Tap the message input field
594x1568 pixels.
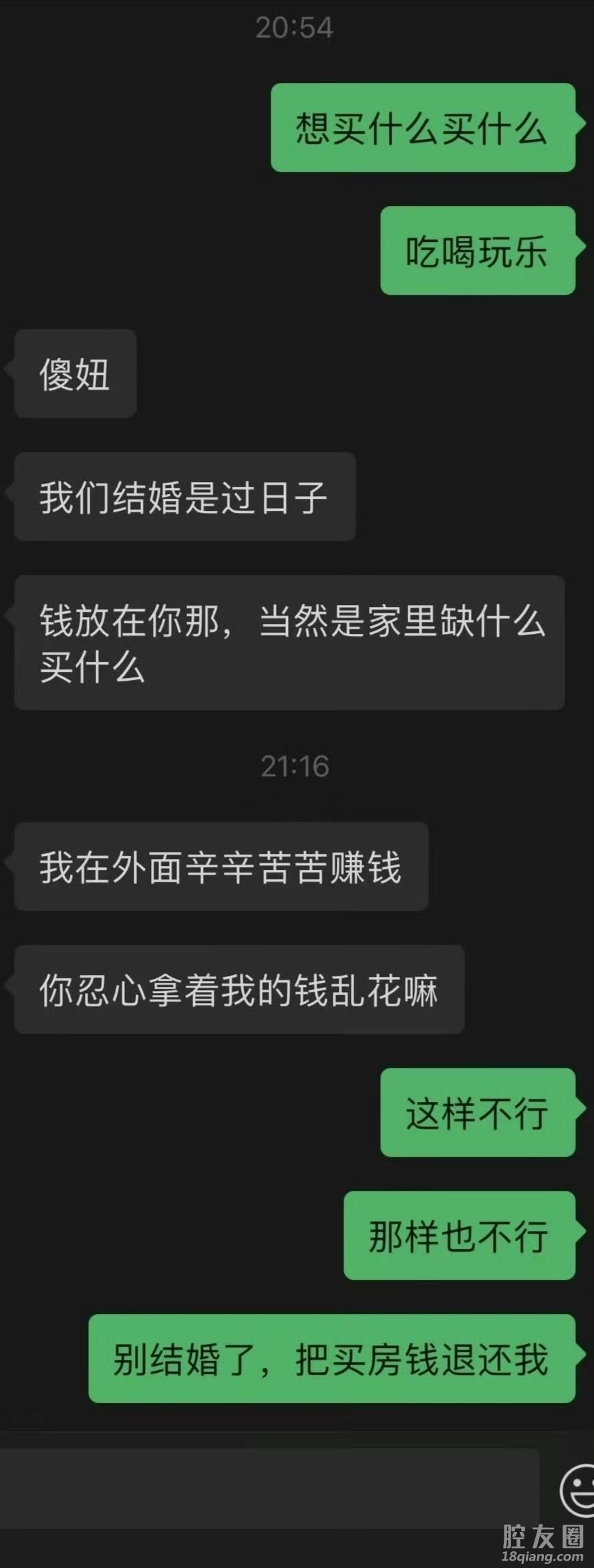tap(267, 1488)
